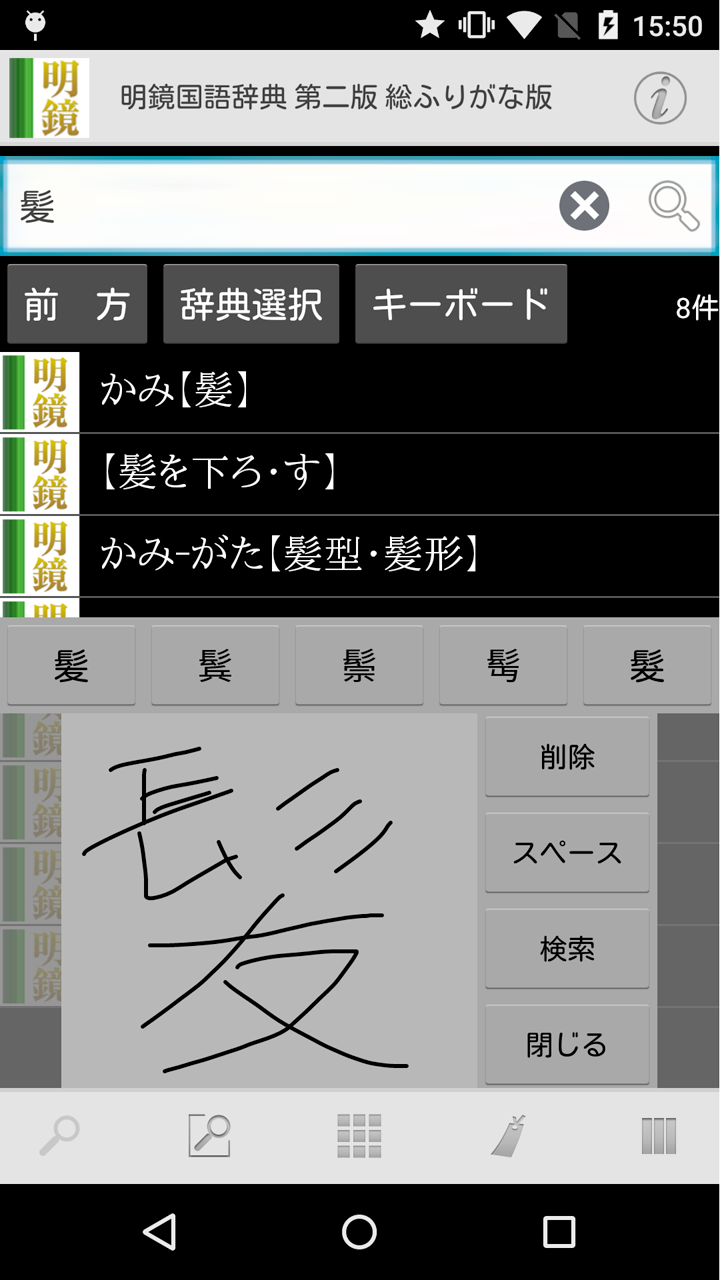Open the info icon in the header
Image resolution: width=720 pixels, height=1280 pixels.
pyautogui.click(x=660, y=98)
